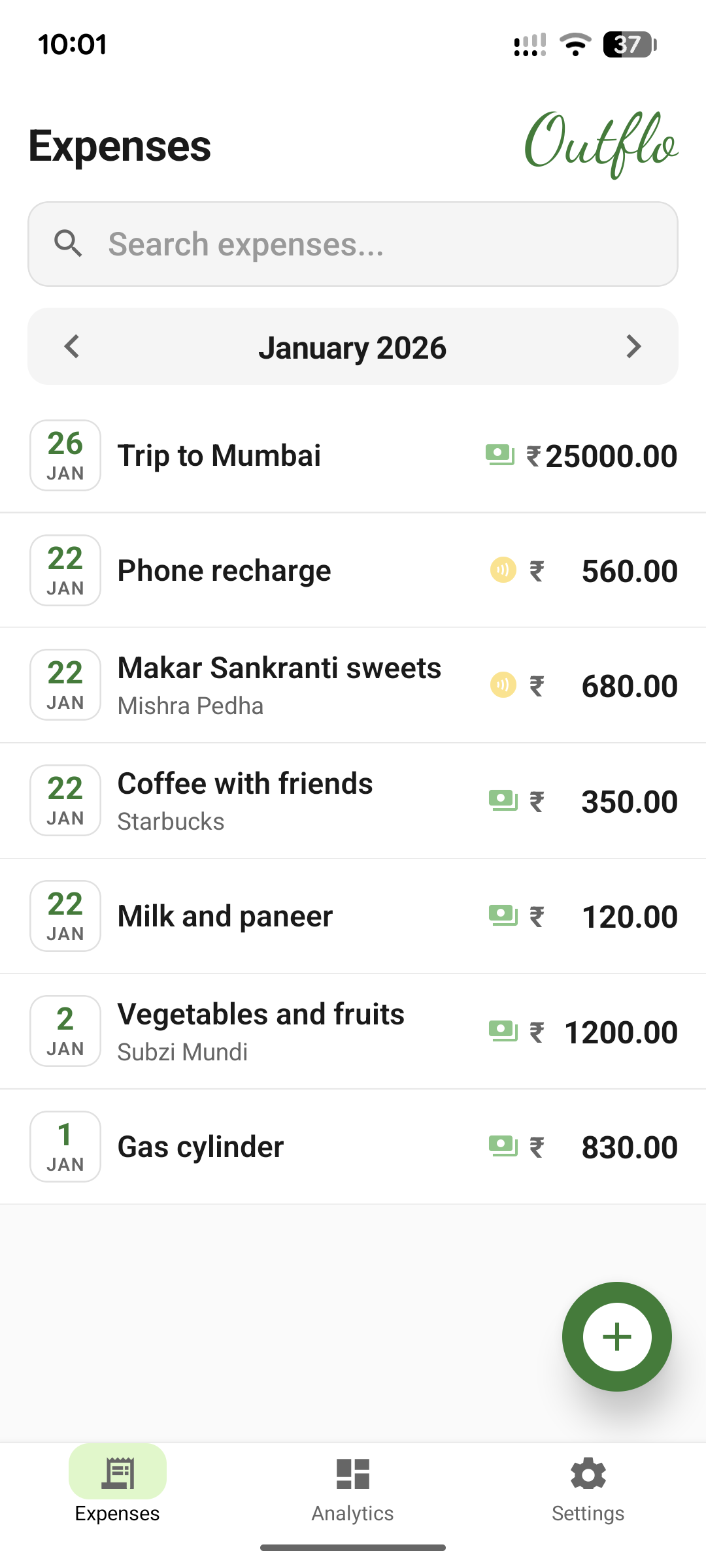Tap the green plus button to add expense
The height and width of the screenshot is (1568, 706).
tap(616, 1337)
